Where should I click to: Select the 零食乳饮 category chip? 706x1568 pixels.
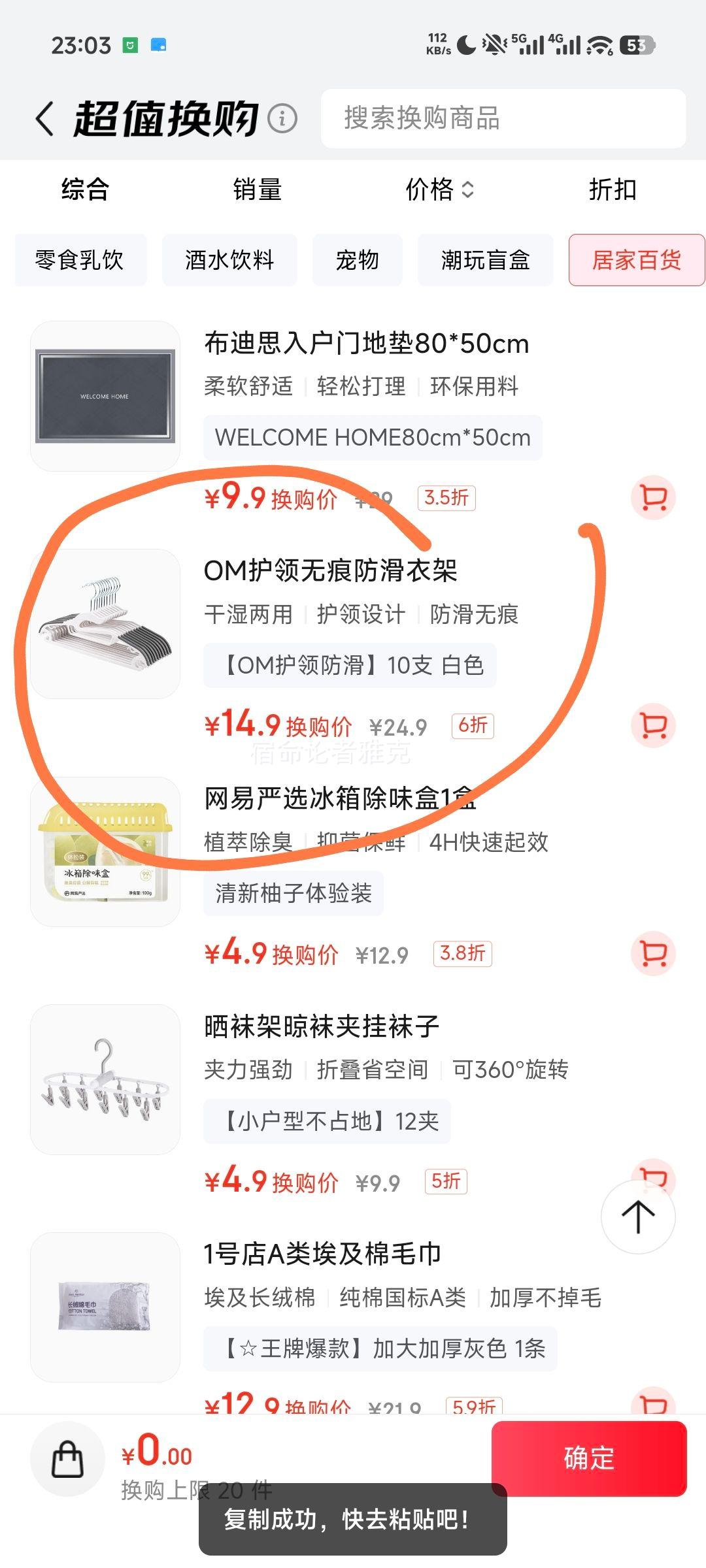click(80, 260)
